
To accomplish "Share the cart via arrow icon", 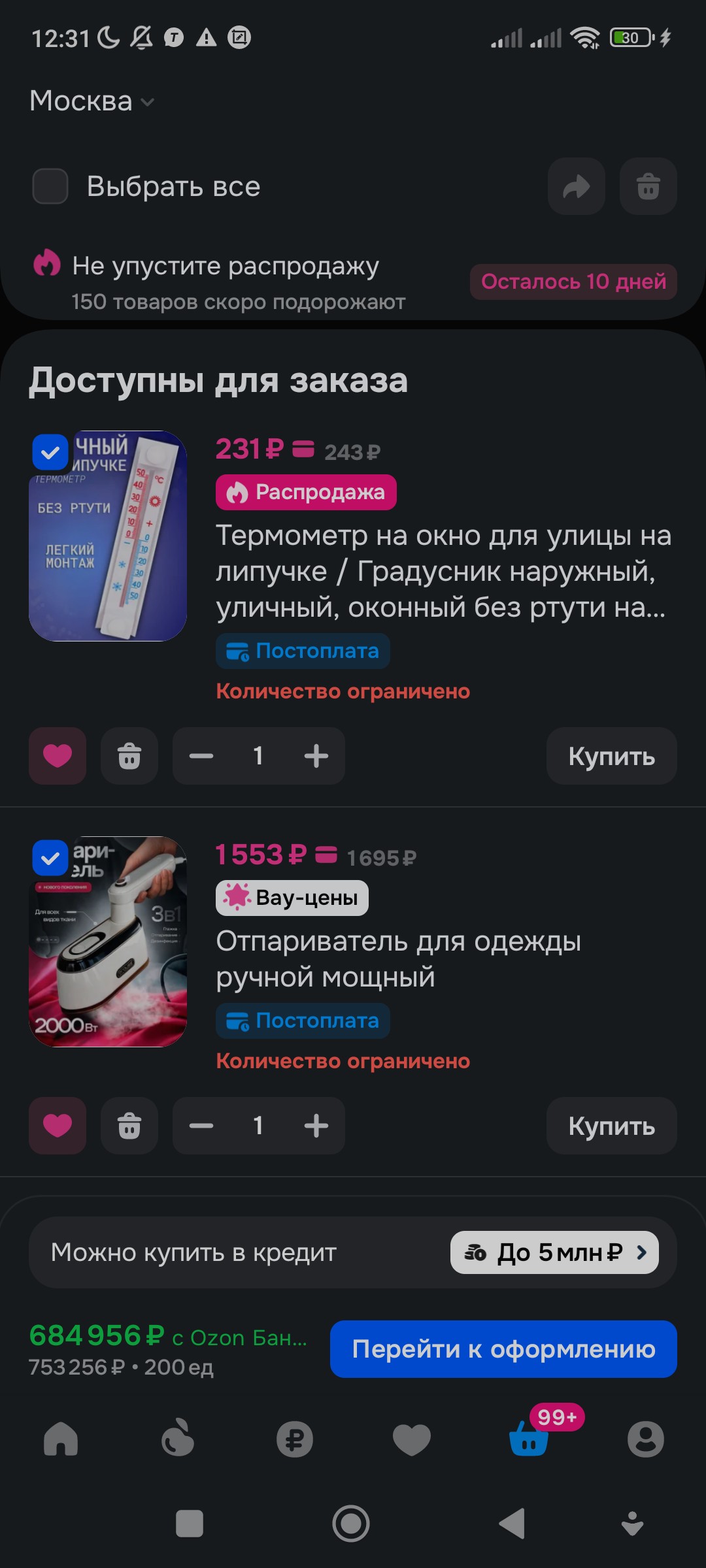I will [576, 186].
